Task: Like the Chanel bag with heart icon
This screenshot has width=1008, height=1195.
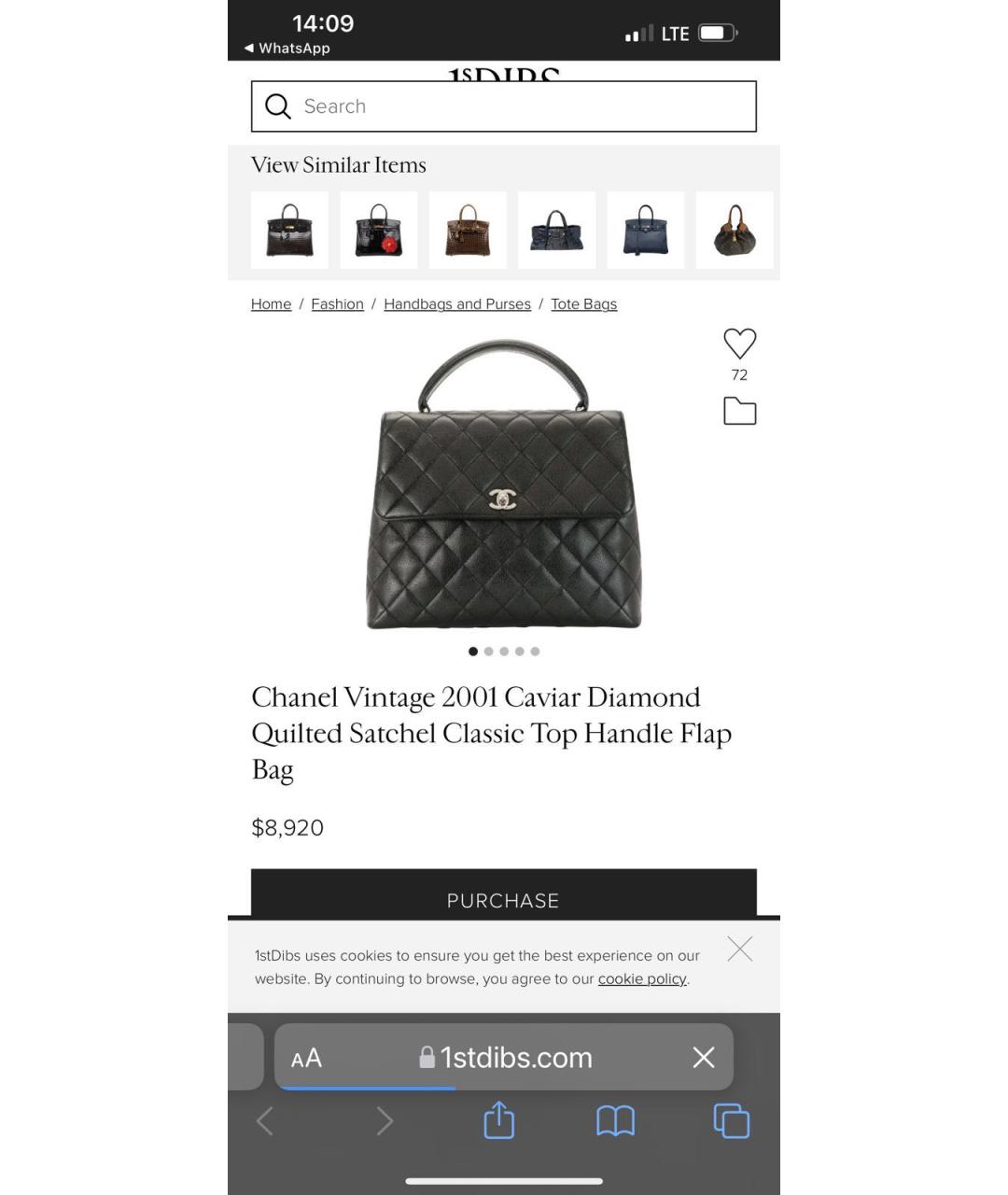Action: pos(739,344)
